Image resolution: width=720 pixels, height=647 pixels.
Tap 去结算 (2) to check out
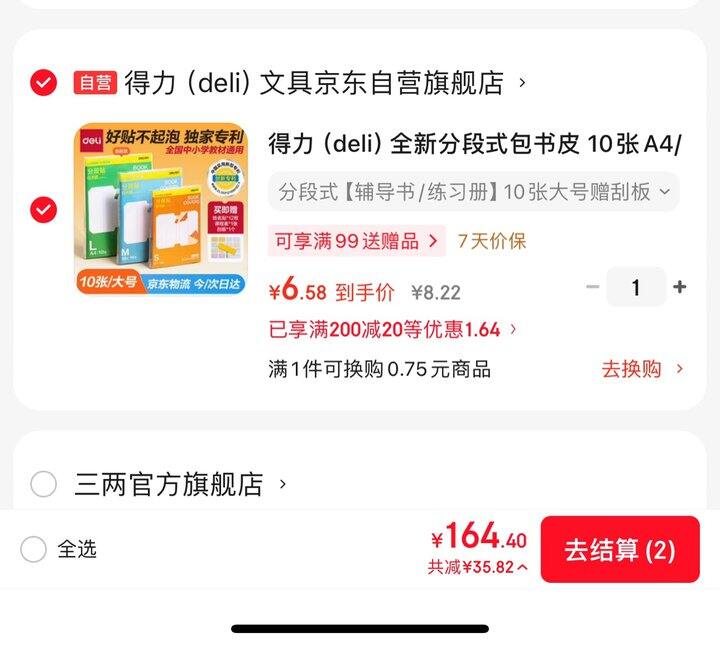(620, 550)
